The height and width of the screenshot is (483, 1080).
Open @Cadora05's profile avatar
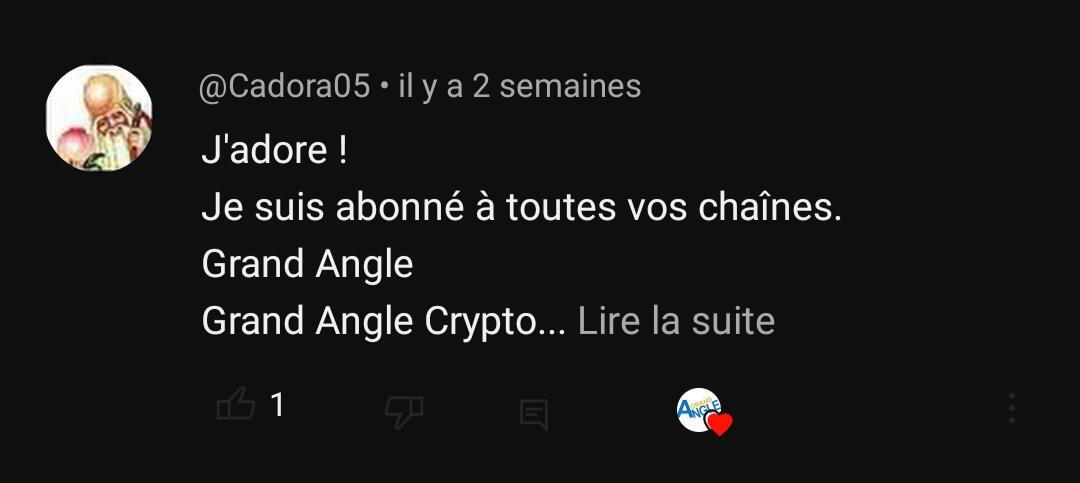pos(99,118)
